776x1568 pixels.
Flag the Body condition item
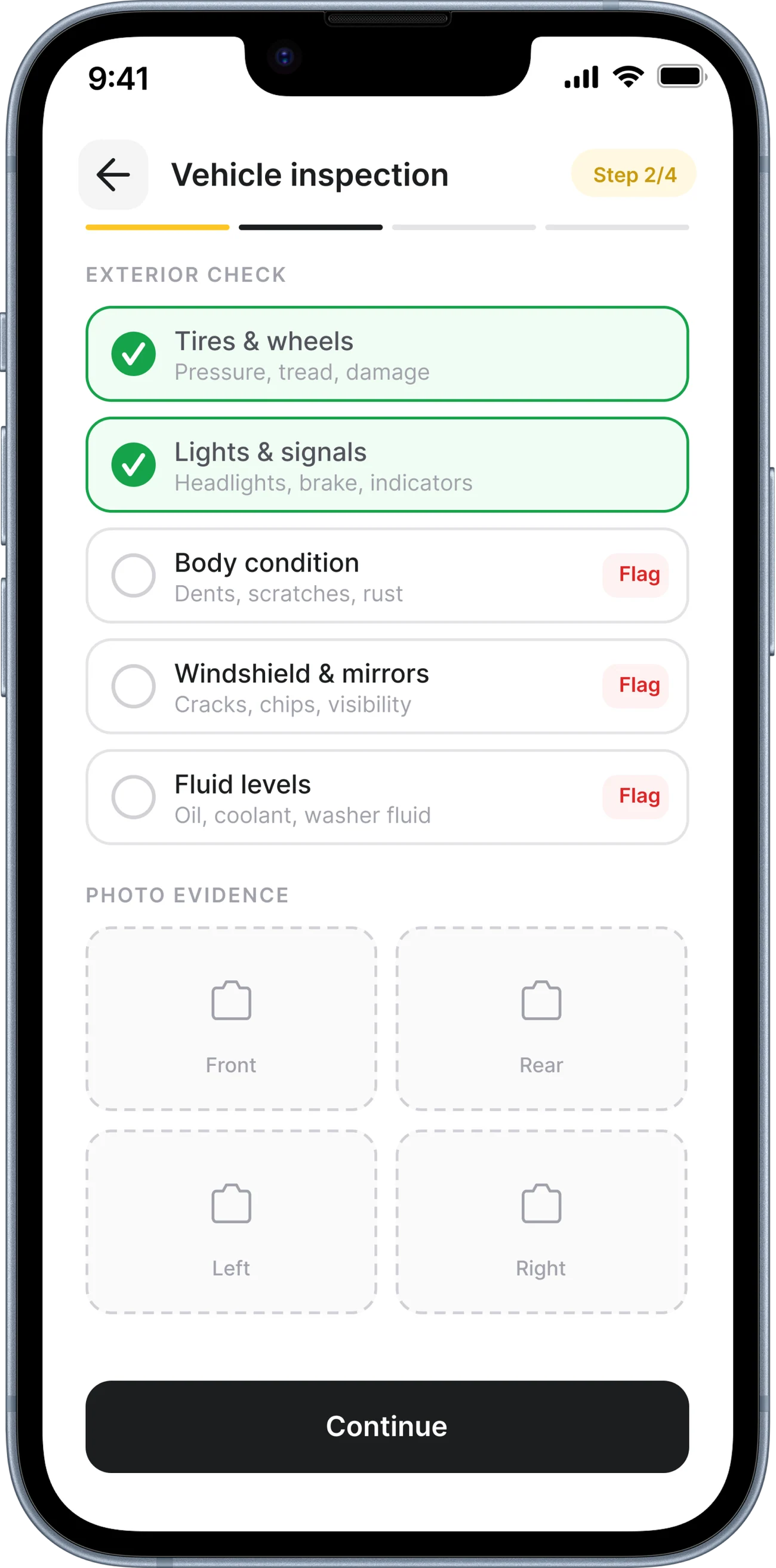coord(639,574)
